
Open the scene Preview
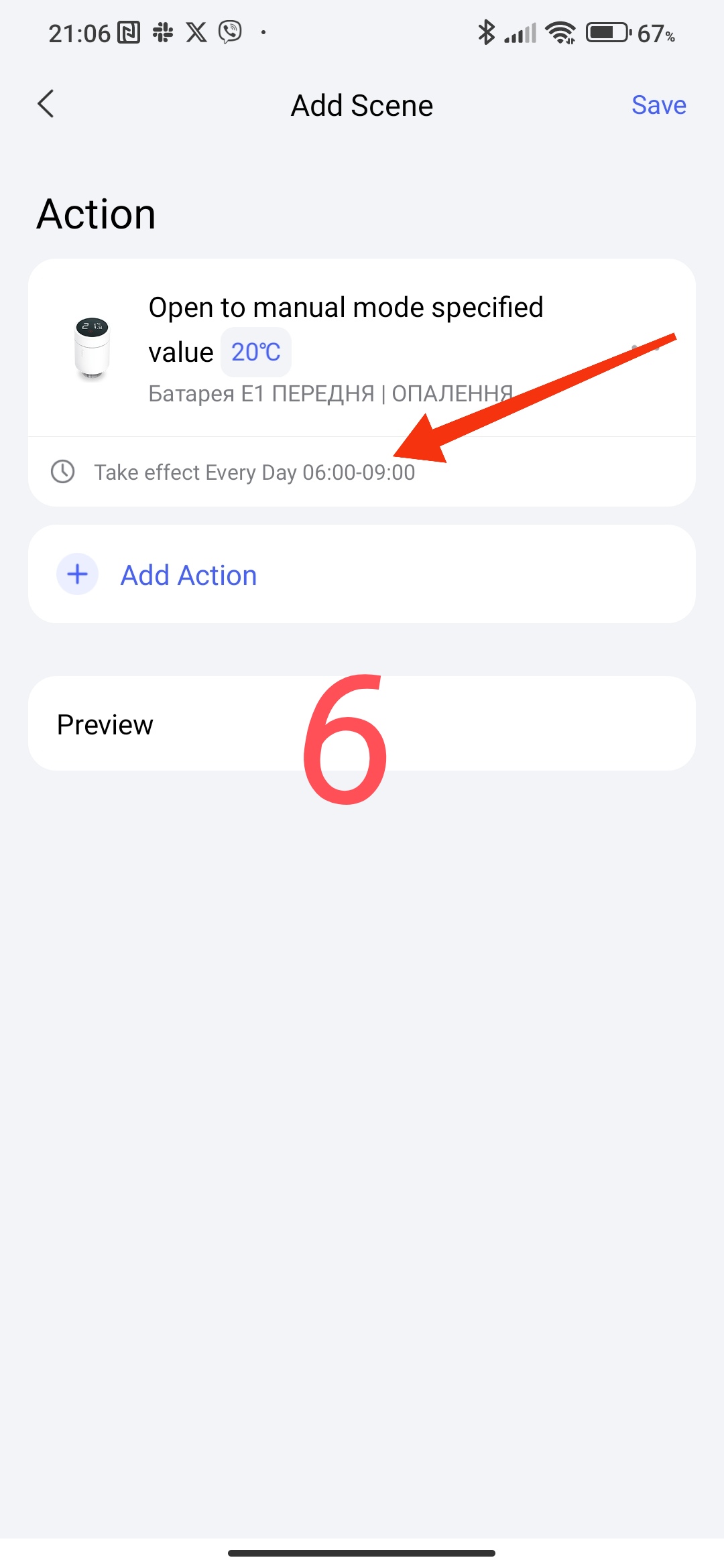[105, 724]
